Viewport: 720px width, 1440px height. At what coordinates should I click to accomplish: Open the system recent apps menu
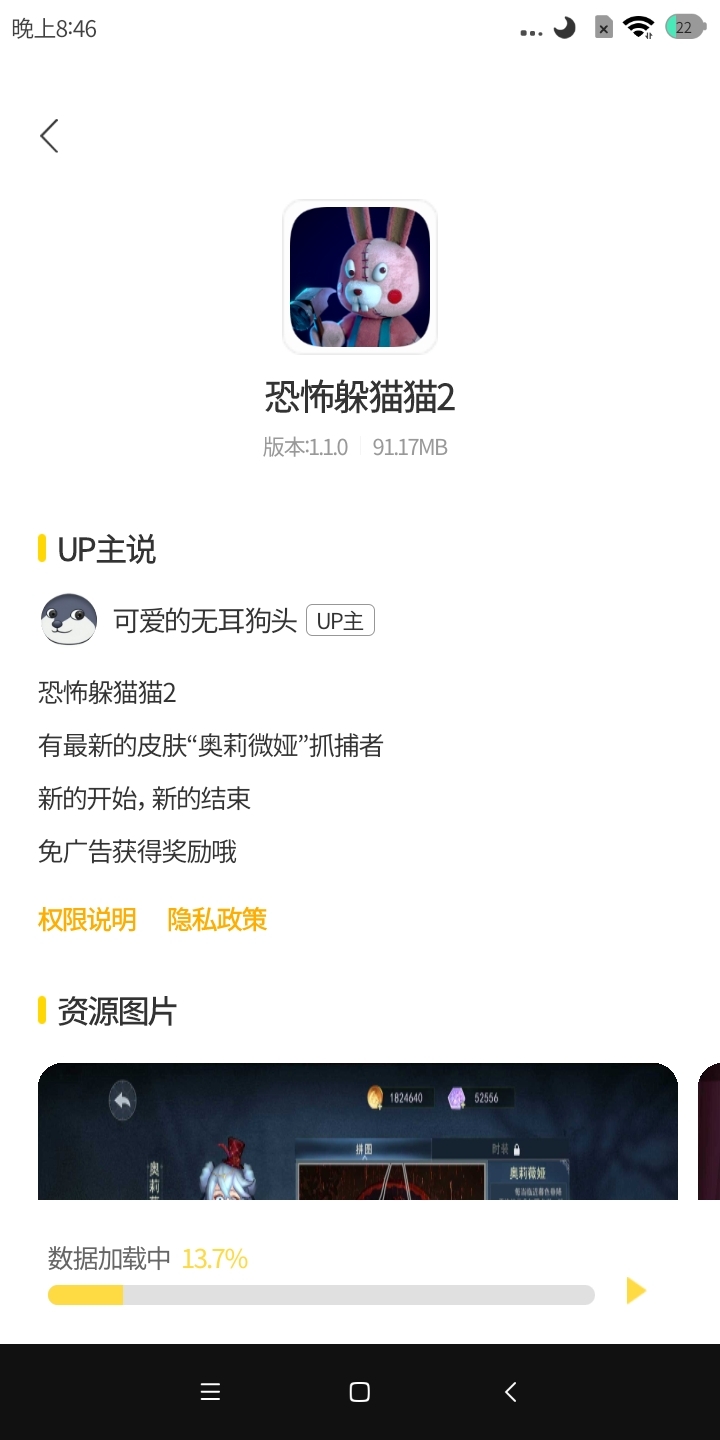pyautogui.click(x=210, y=1392)
